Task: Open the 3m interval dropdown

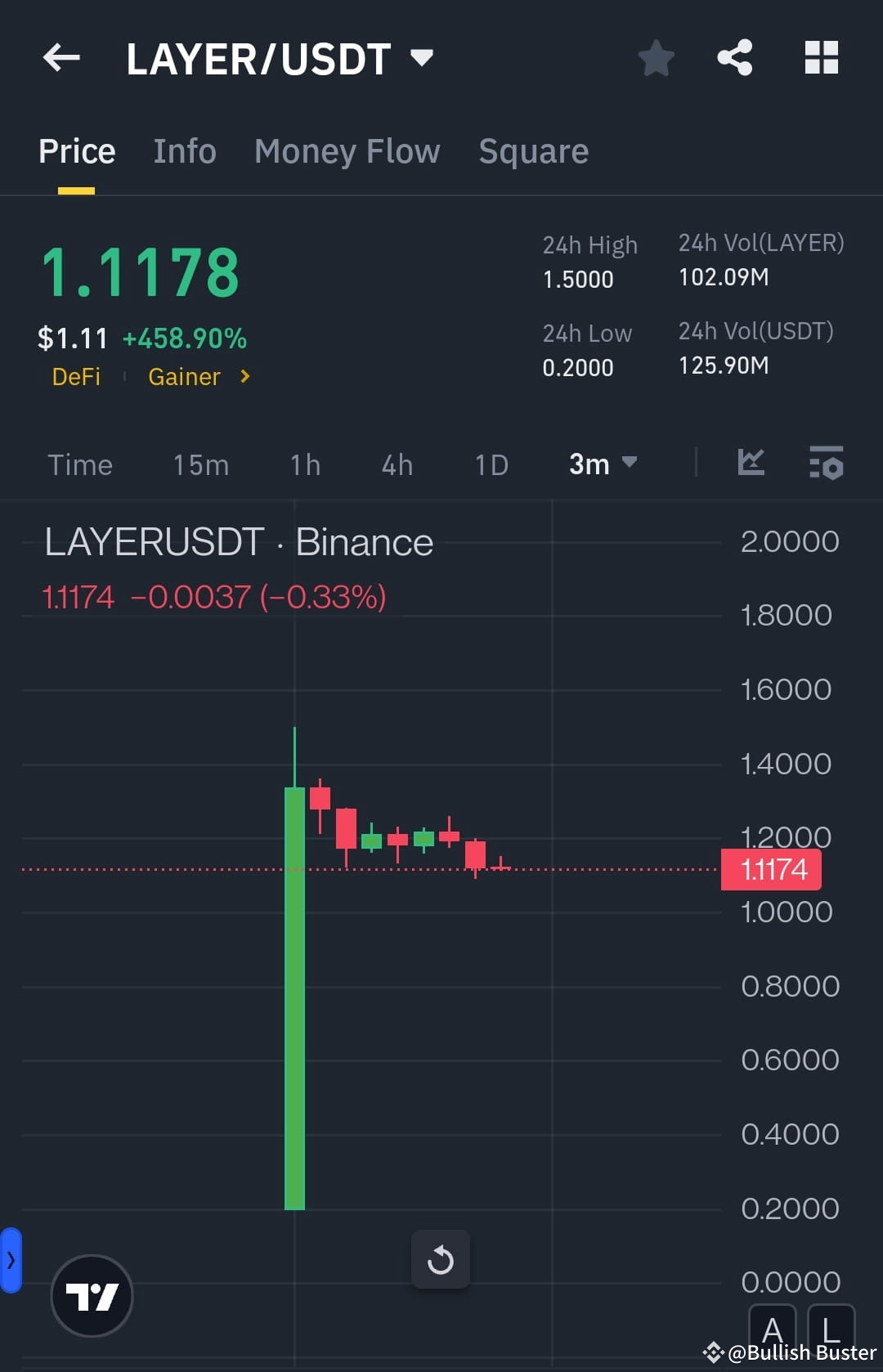Action: pyautogui.click(x=603, y=464)
